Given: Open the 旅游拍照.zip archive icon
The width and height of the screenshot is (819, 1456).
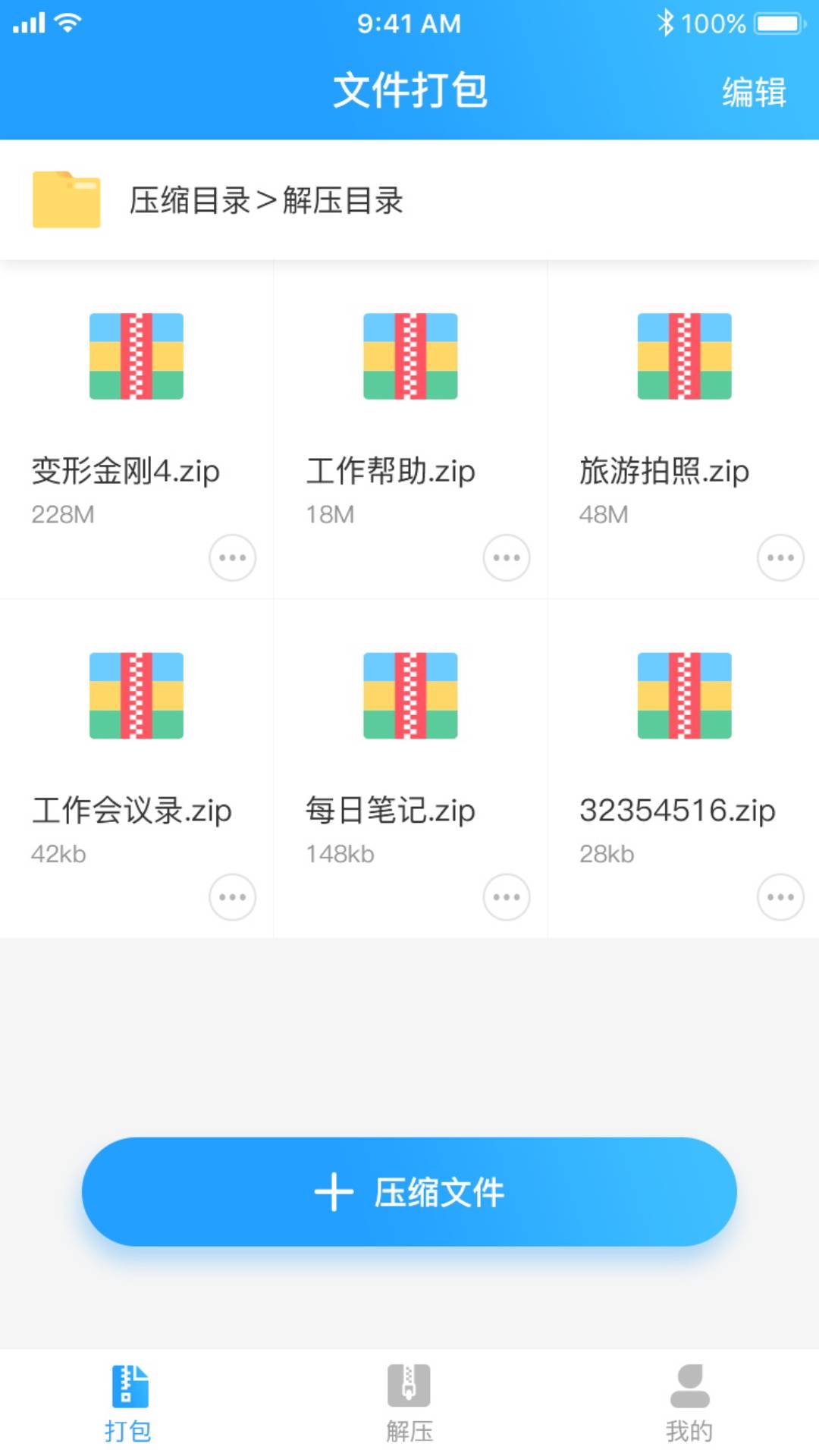Looking at the screenshot, I should 682,356.
